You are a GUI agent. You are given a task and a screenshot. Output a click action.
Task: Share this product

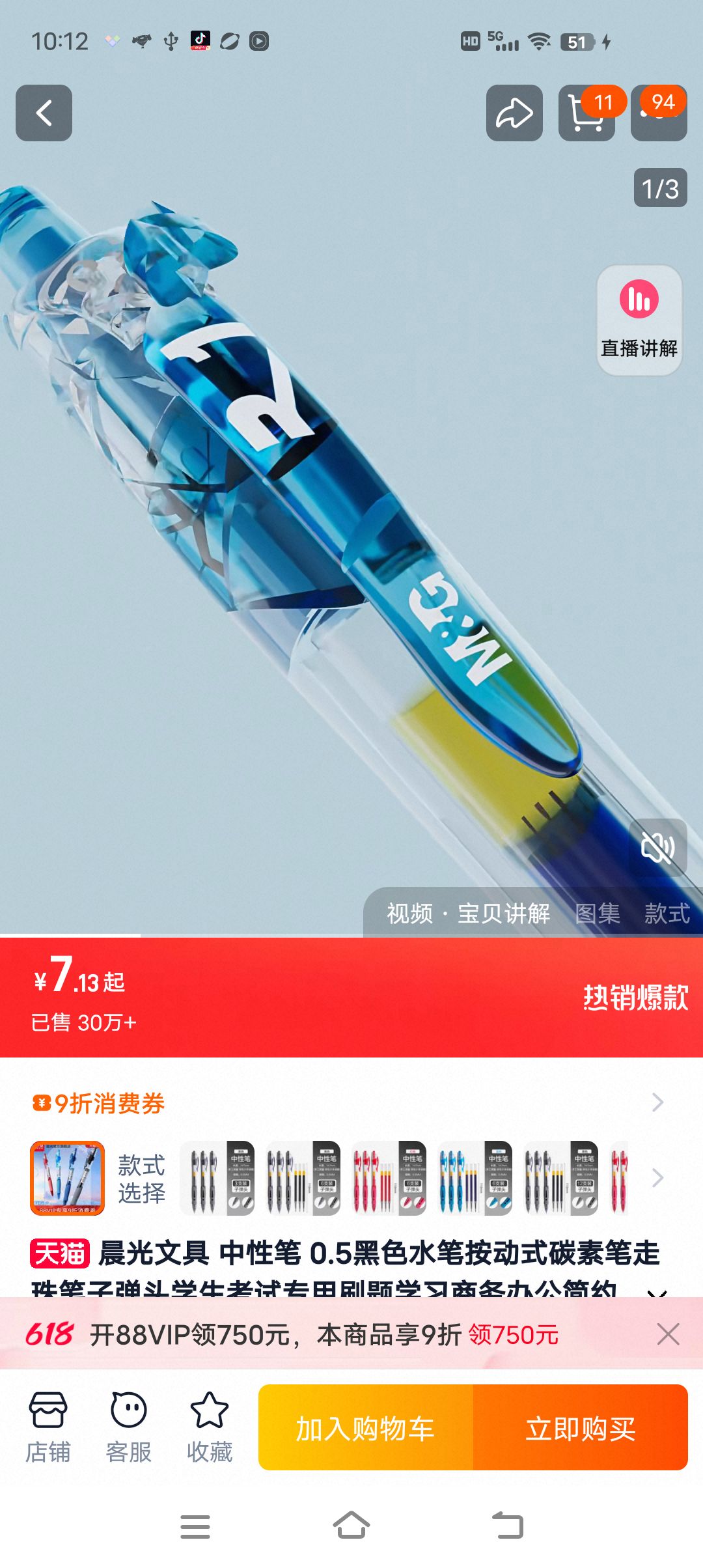tap(514, 113)
